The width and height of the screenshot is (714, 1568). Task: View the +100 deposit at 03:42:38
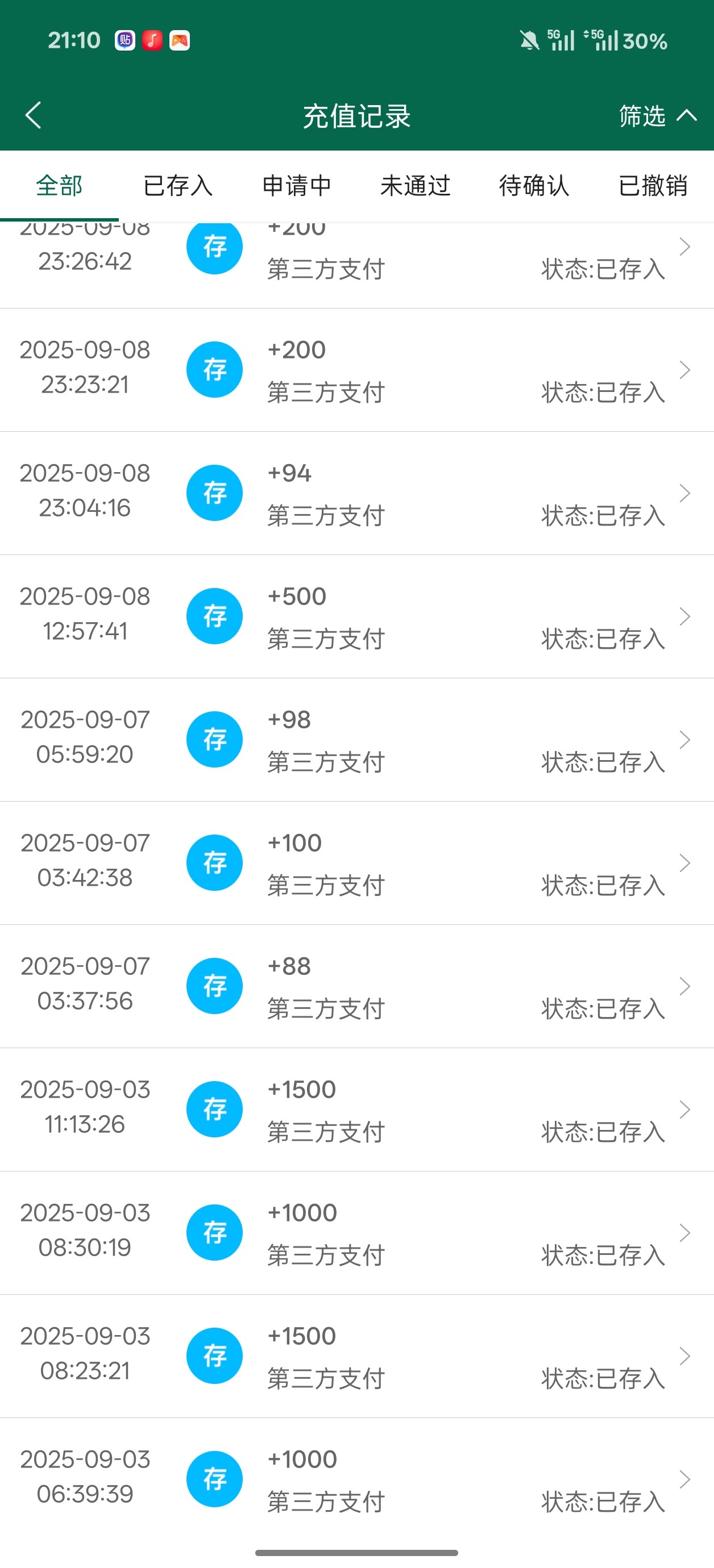point(357,863)
